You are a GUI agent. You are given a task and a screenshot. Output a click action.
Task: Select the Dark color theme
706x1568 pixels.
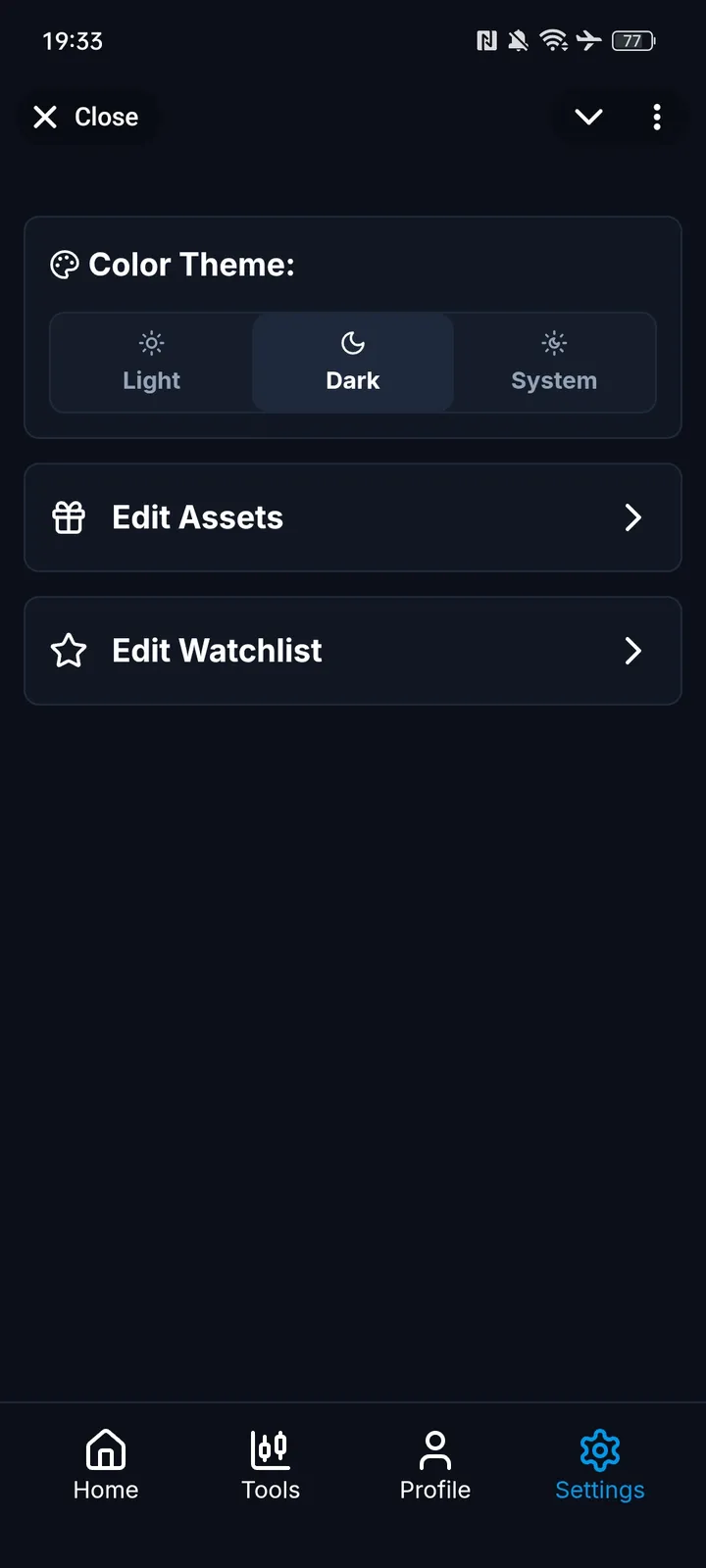[352, 363]
